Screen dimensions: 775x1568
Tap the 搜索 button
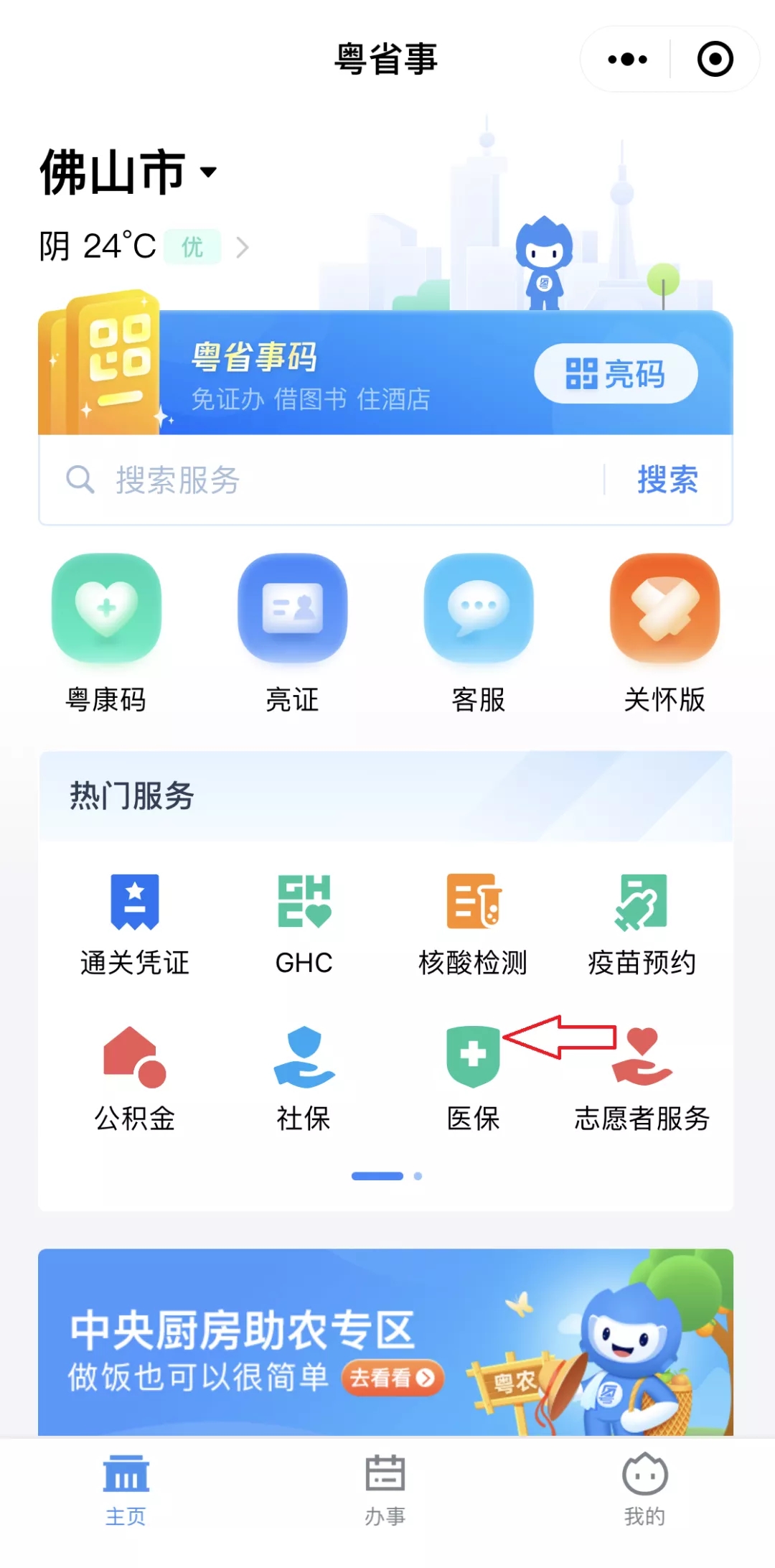pos(667,480)
